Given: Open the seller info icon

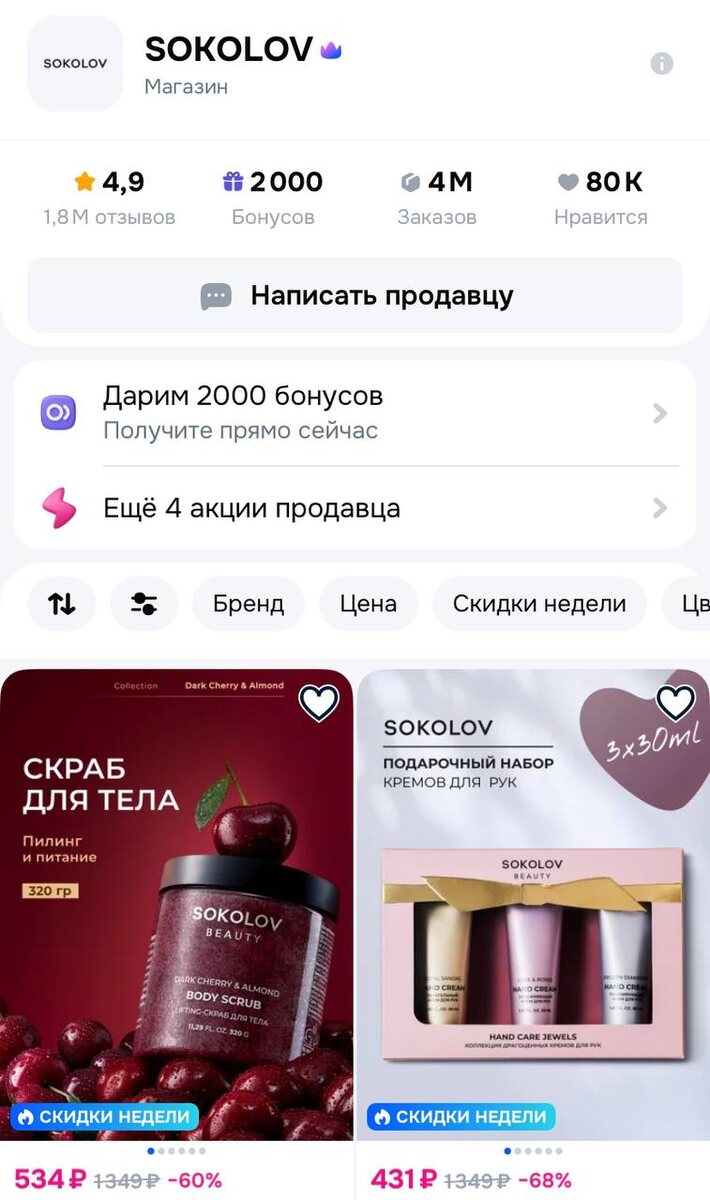Looking at the screenshot, I should pos(661,63).
